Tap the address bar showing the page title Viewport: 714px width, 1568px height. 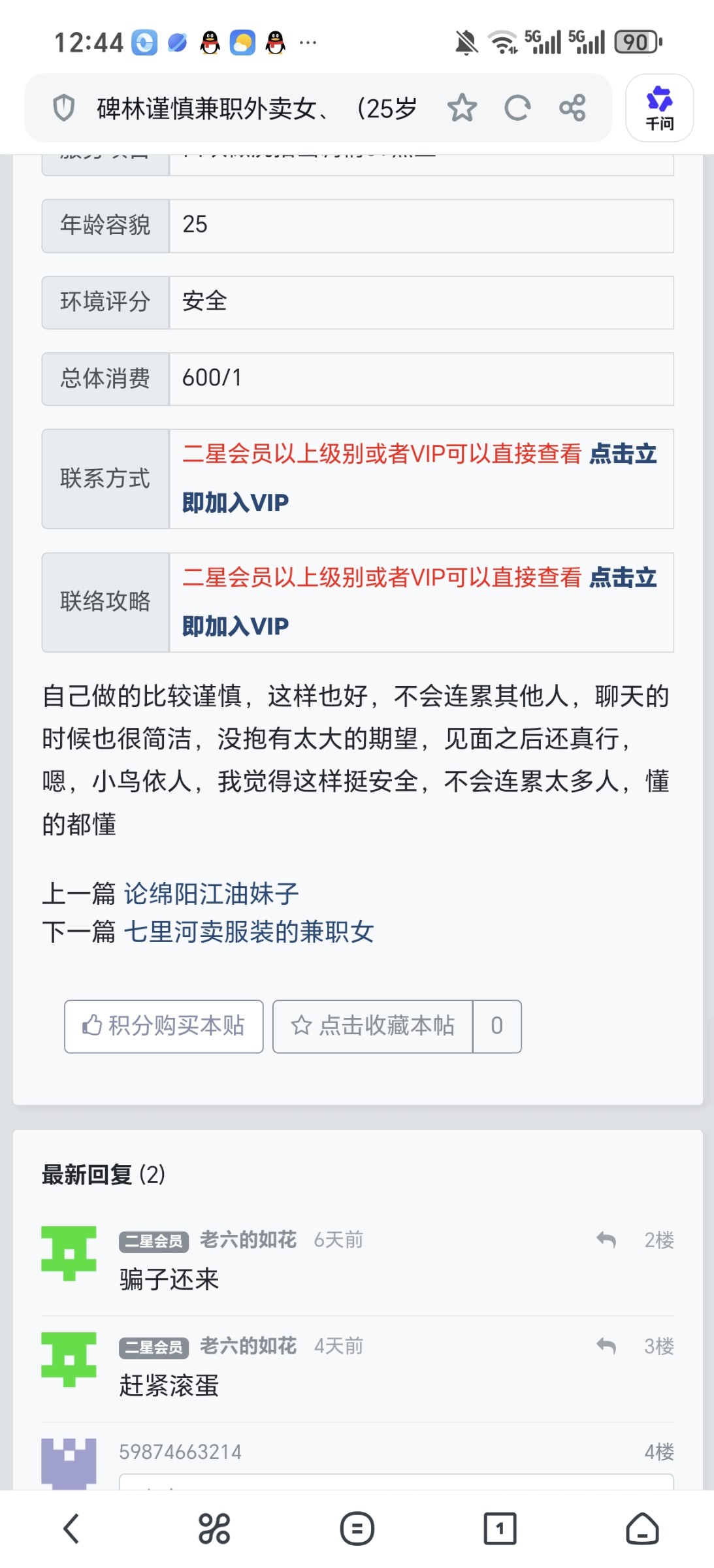pyautogui.click(x=256, y=108)
